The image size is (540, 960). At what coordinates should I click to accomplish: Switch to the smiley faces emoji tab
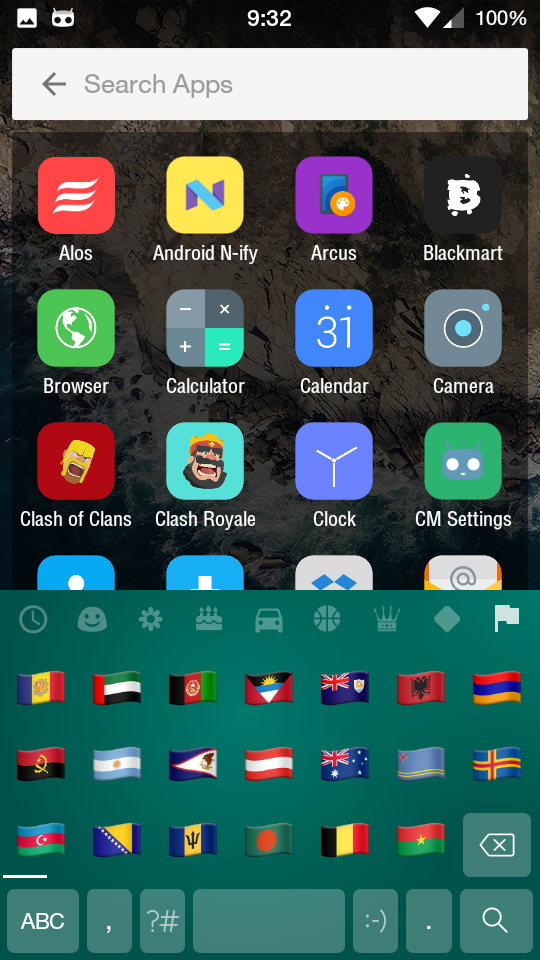click(x=92, y=620)
